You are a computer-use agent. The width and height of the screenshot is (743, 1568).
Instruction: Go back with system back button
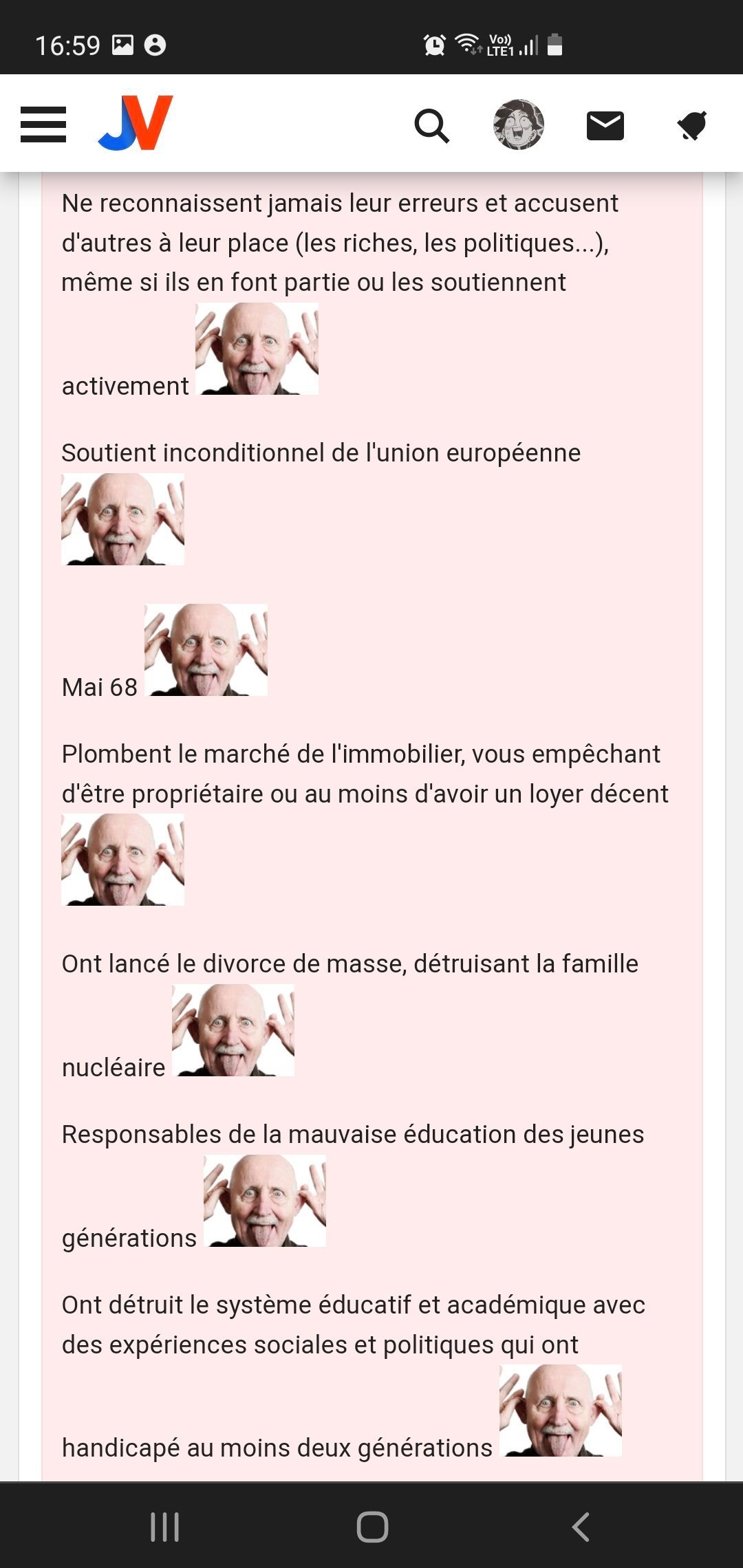[x=581, y=1527]
